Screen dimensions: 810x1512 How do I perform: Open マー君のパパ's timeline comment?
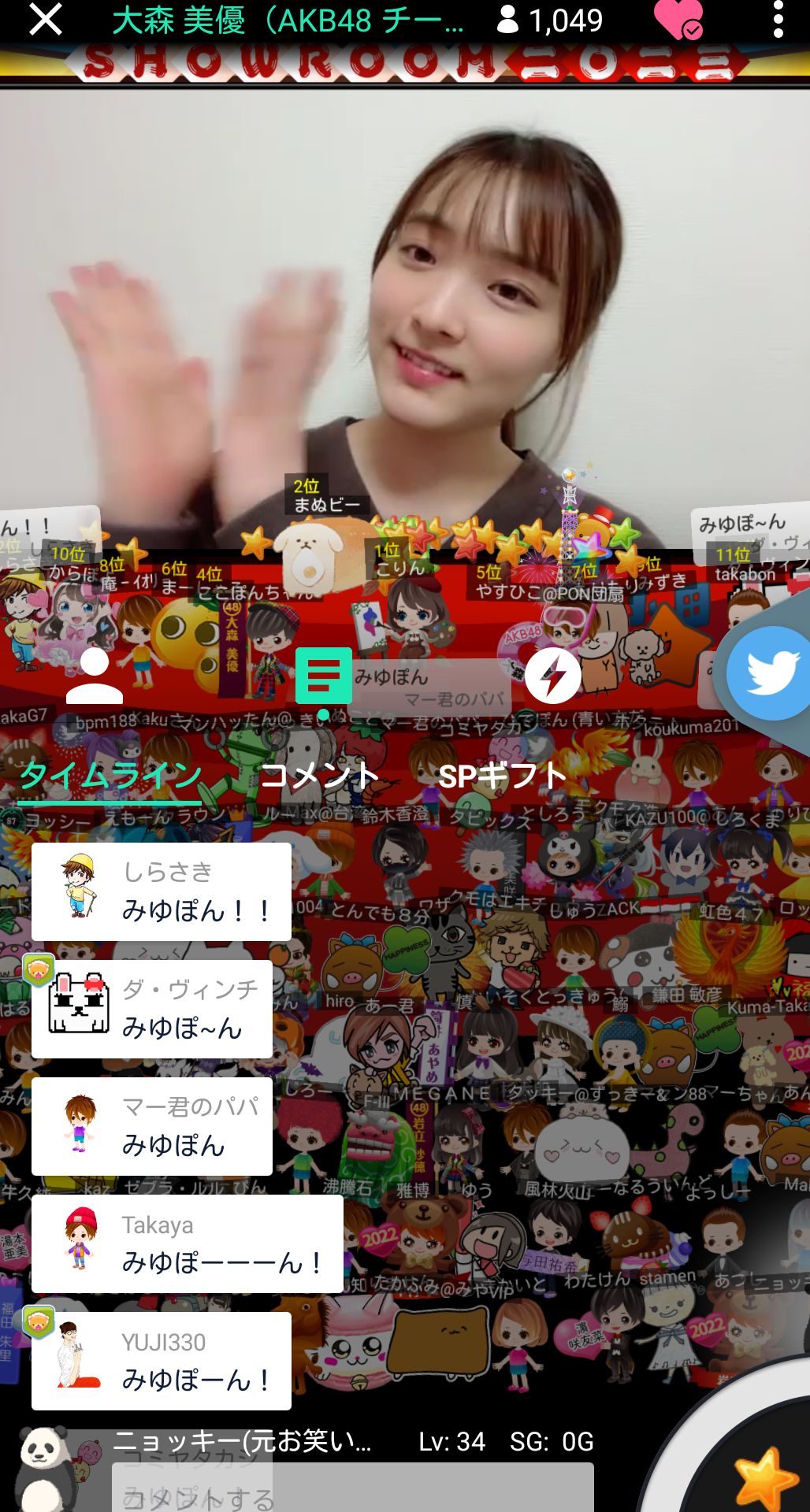[x=152, y=1126]
